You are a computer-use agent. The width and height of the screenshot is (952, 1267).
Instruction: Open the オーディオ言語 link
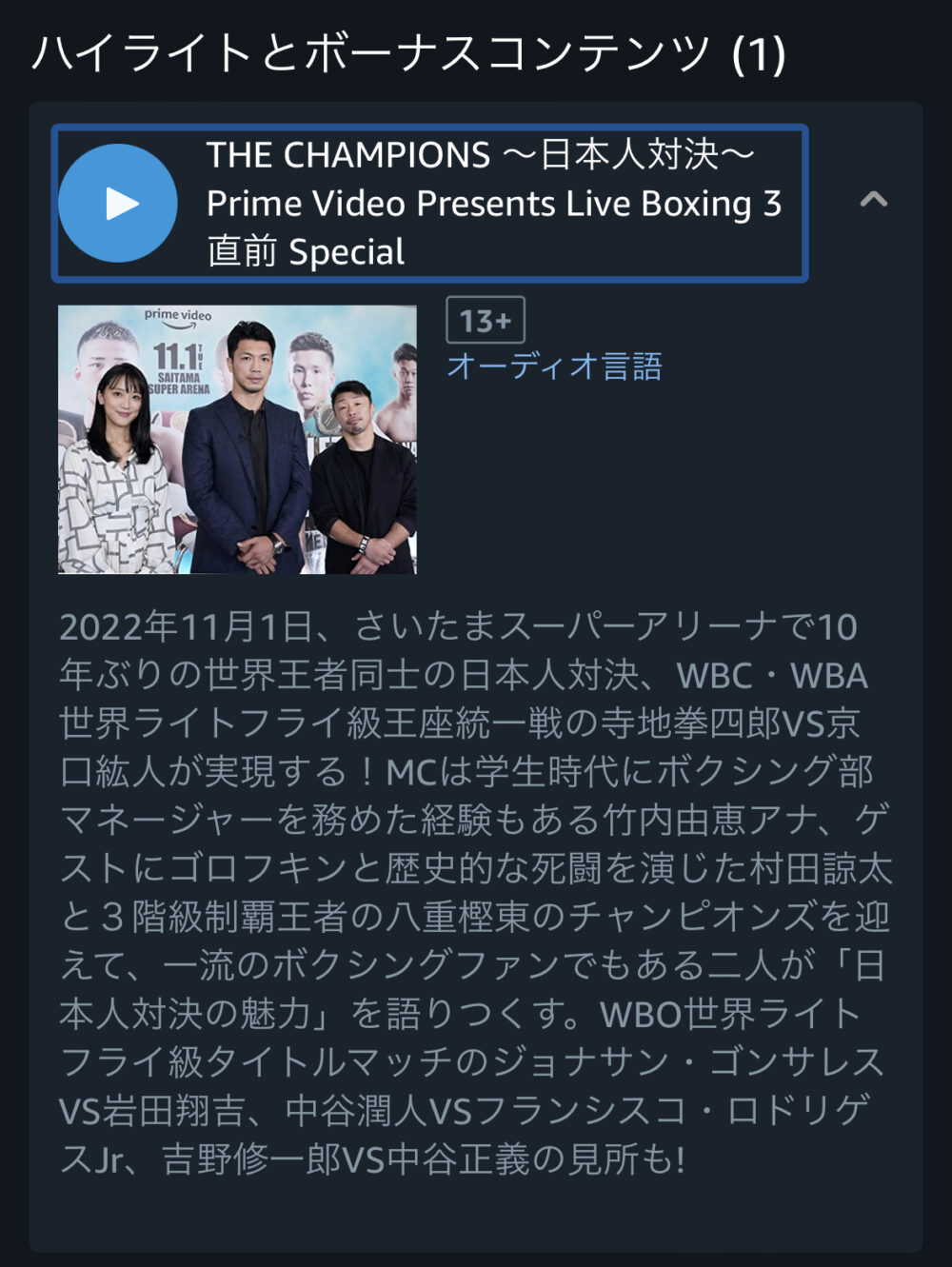coord(555,366)
